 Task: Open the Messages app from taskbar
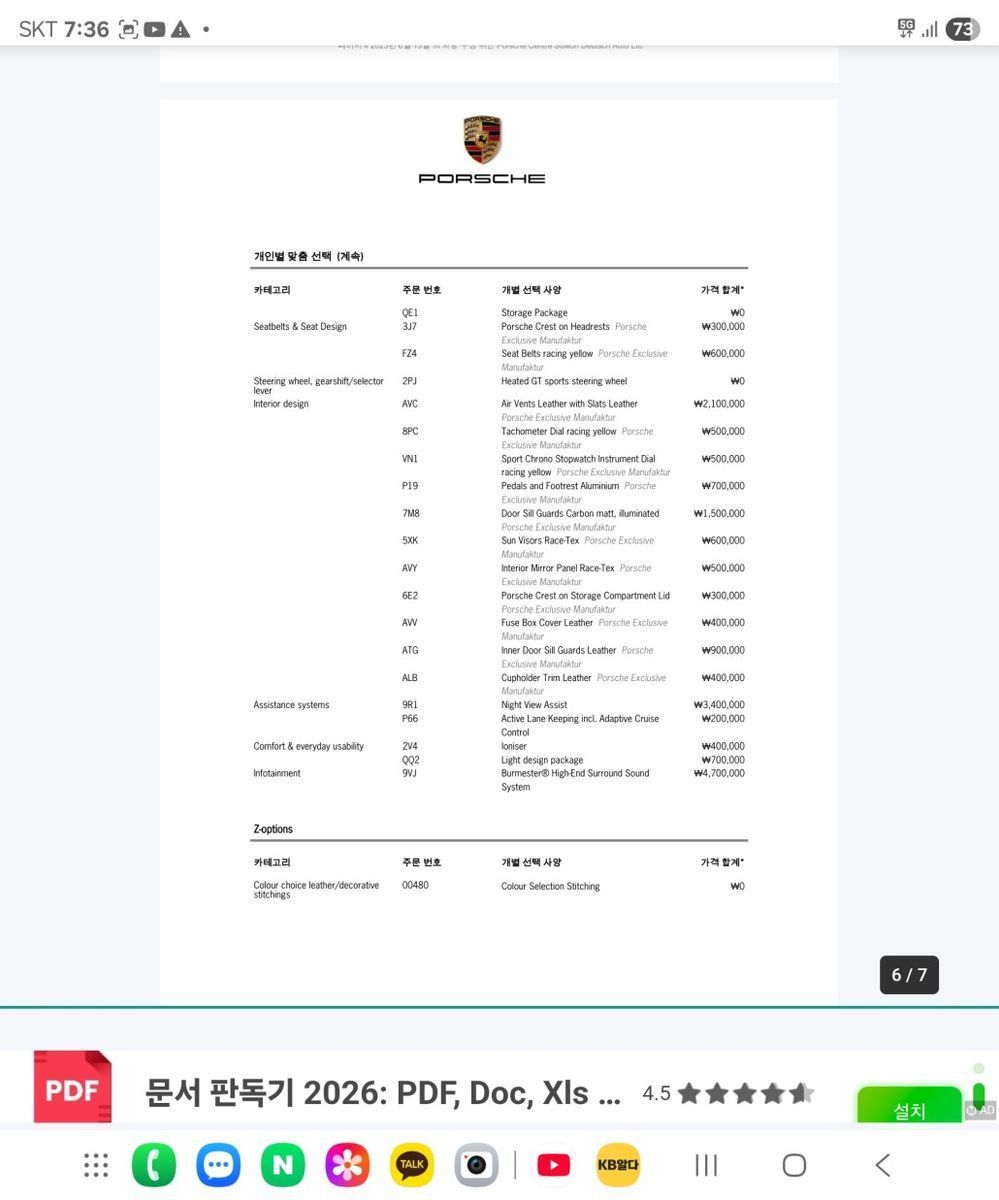[x=218, y=1165]
